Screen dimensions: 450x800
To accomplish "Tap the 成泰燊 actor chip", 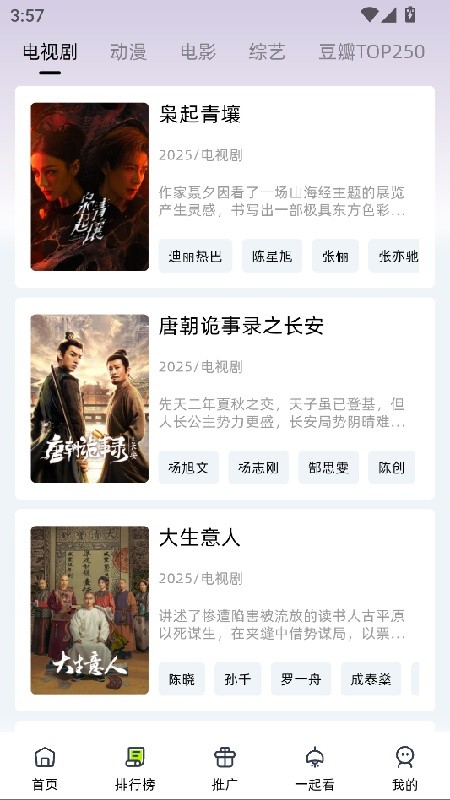I will coord(370,679).
